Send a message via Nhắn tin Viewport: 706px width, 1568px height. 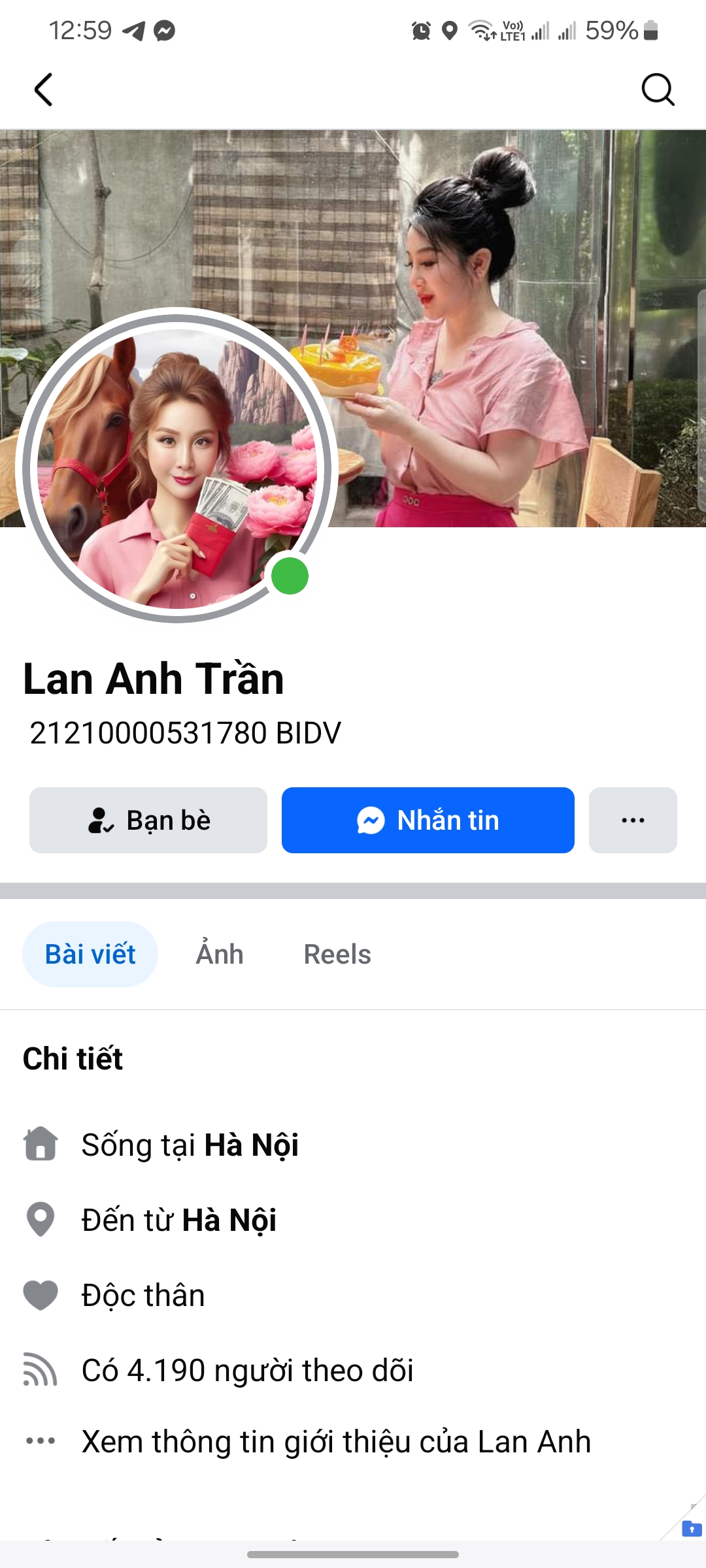click(x=428, y=820)
